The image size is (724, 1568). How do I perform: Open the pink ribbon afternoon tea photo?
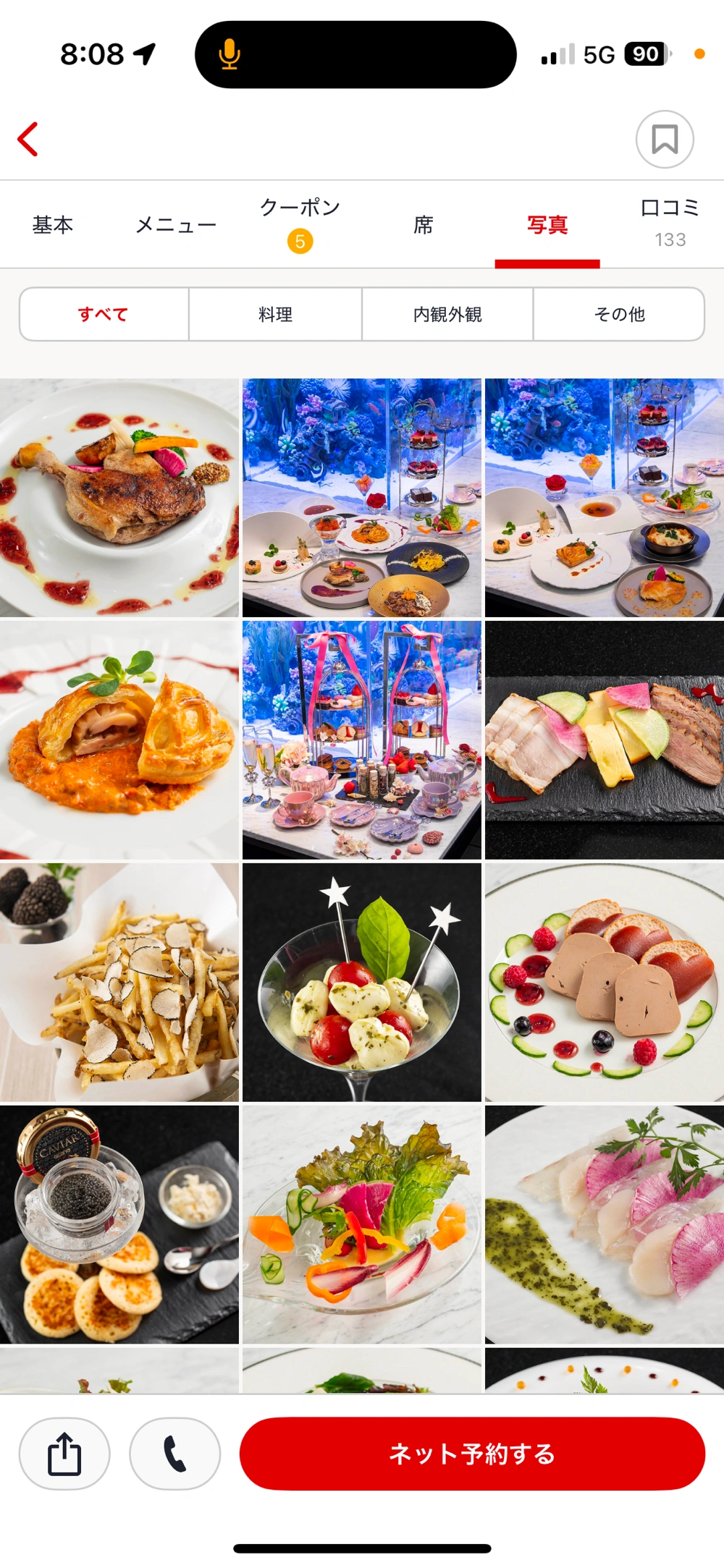[x=362, y=739]
